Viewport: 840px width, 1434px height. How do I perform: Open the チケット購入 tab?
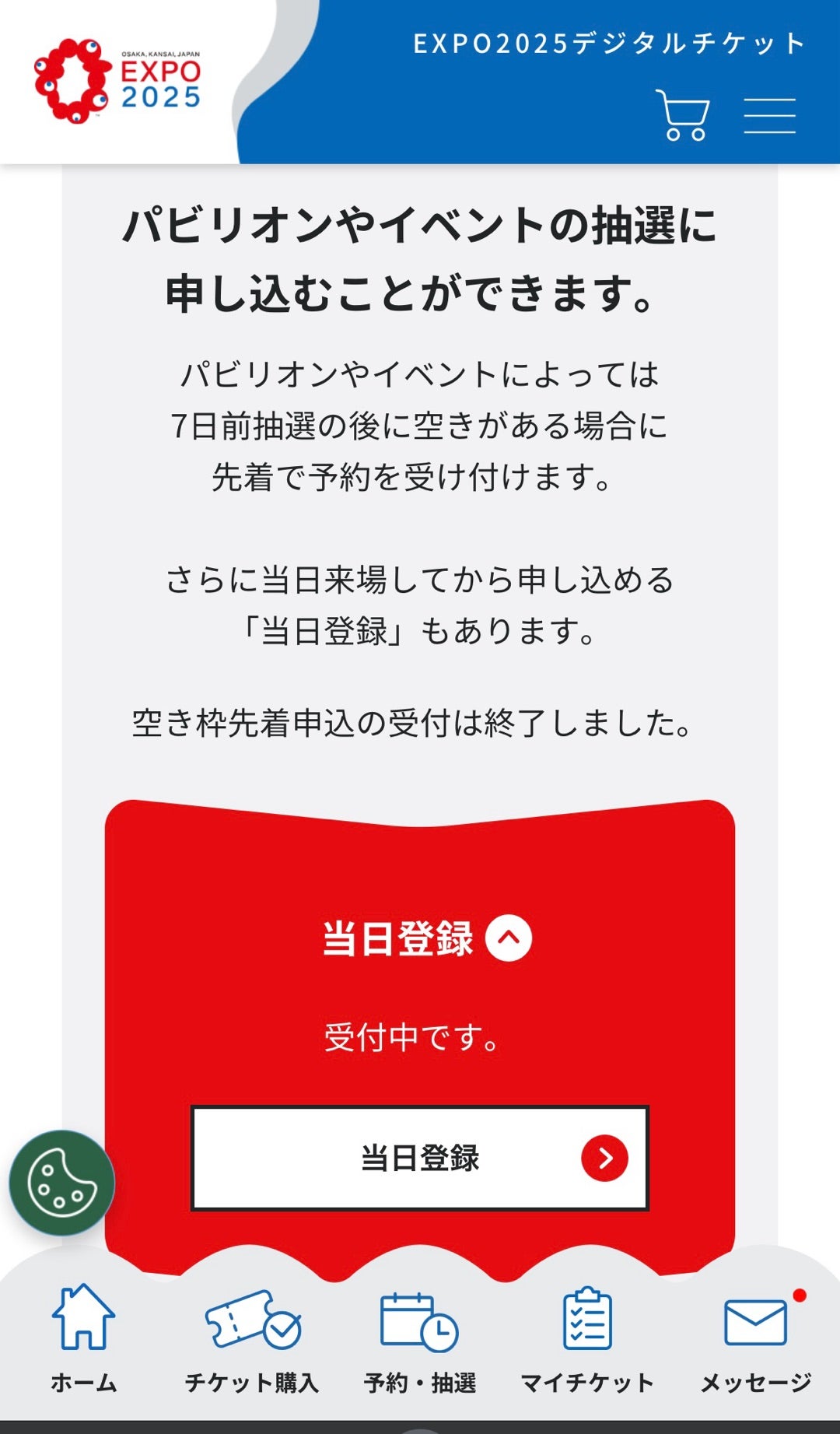click(x=252, y=1339)
